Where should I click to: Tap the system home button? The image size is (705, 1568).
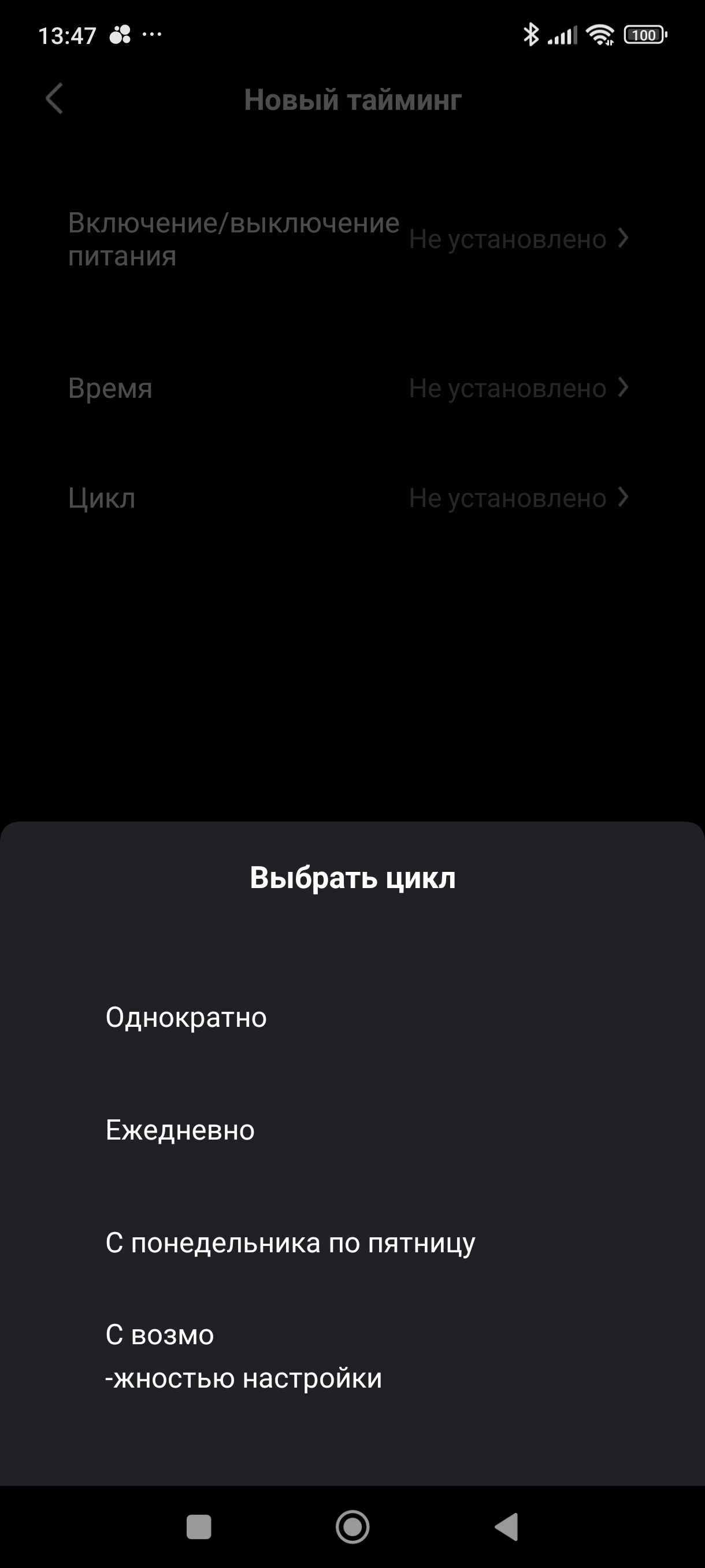pyautogui.click(x=353, y=1526)
